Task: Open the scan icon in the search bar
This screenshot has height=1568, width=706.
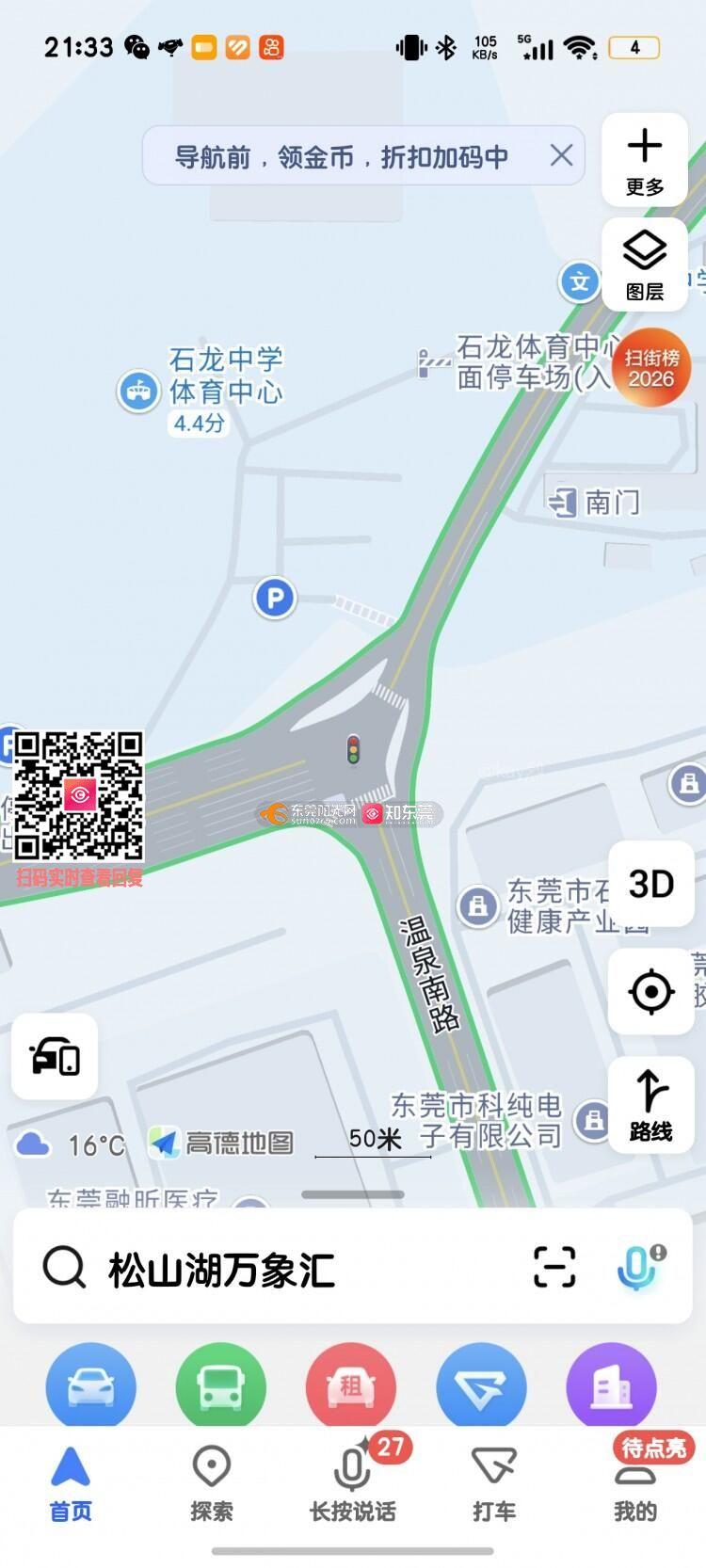Action: (x=554, y=1267)
